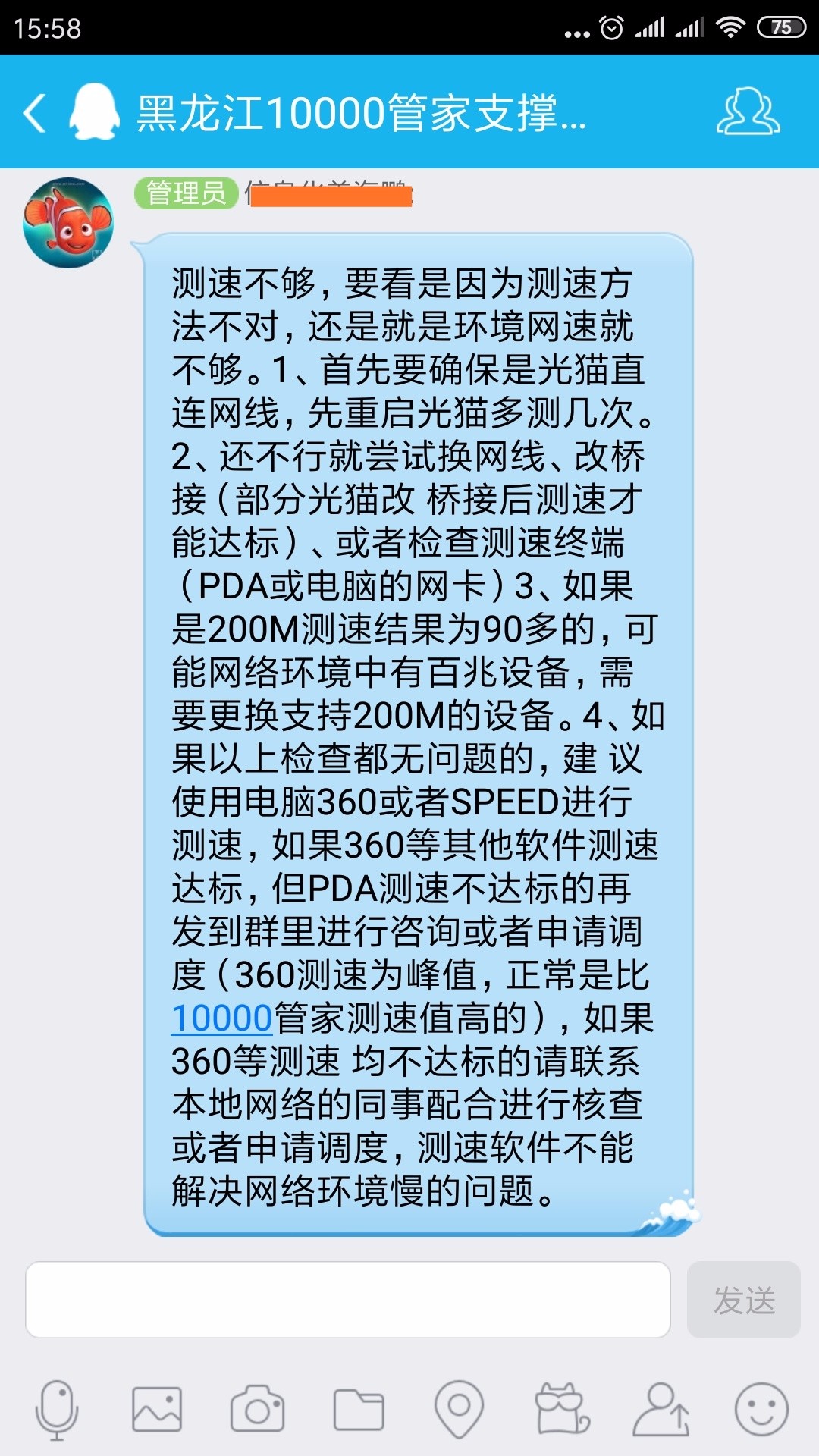Viewport: 819px width, 1456px height.
Task: Focus the message input field
Action: tap(348, 1300)
